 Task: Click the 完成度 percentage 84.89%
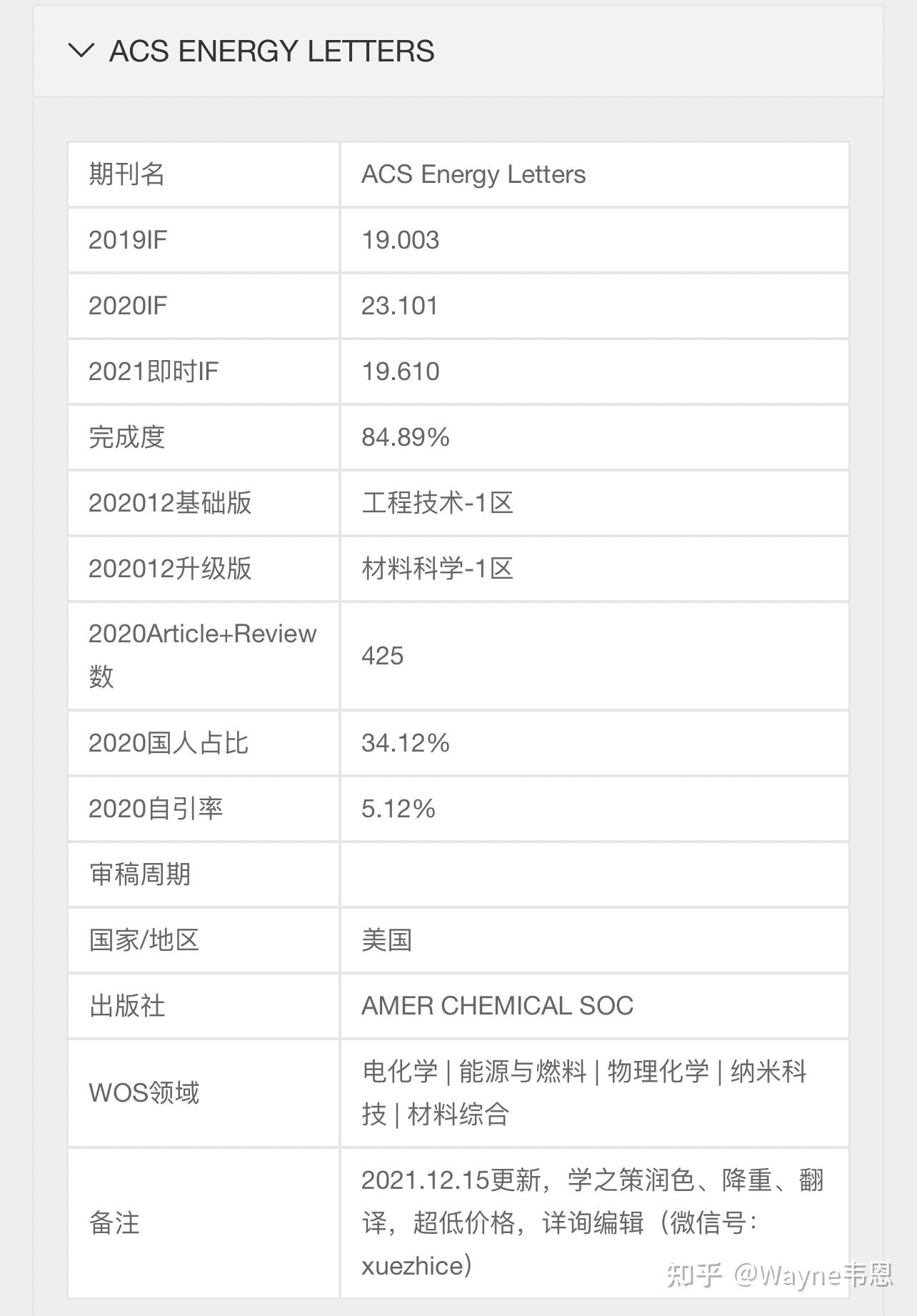[405, 437]
